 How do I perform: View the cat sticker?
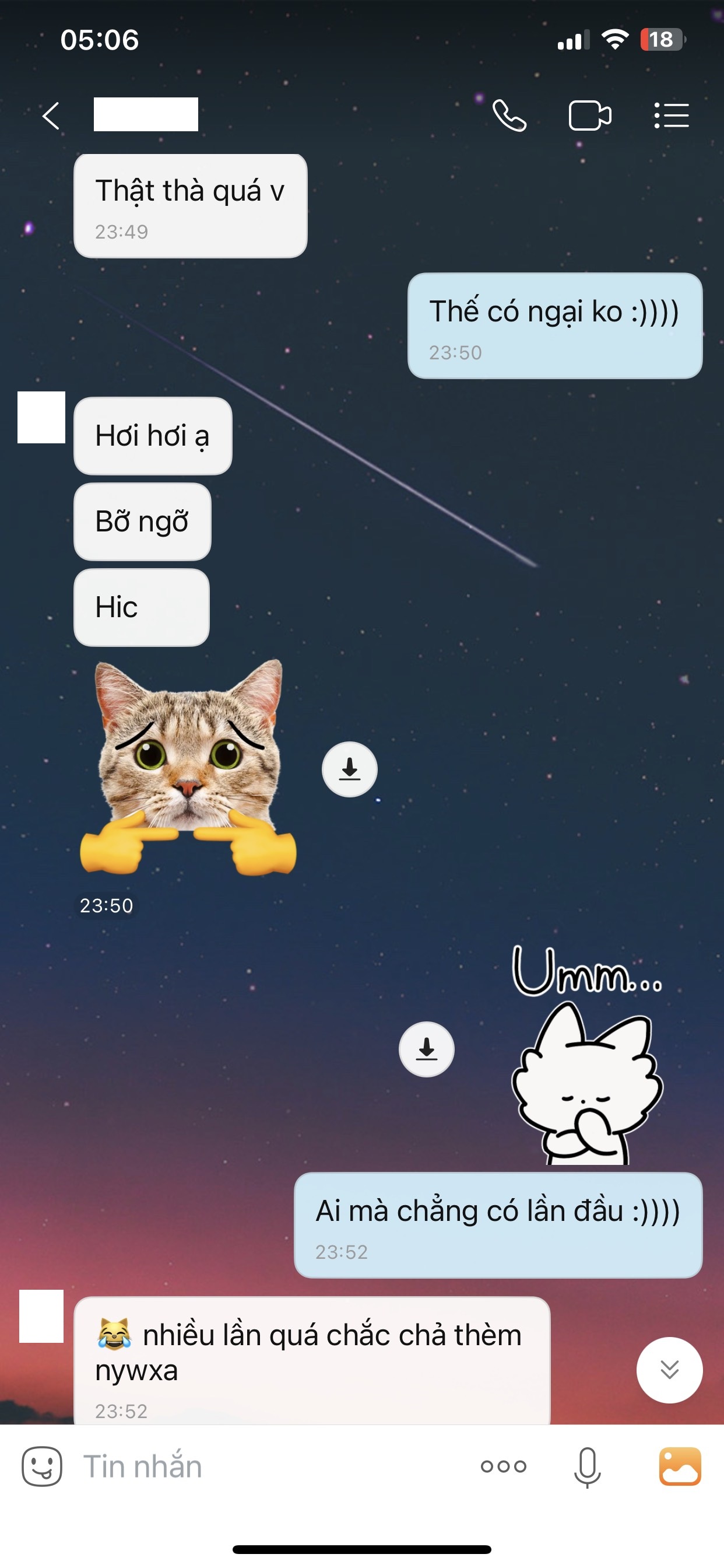tap(189, 768)
